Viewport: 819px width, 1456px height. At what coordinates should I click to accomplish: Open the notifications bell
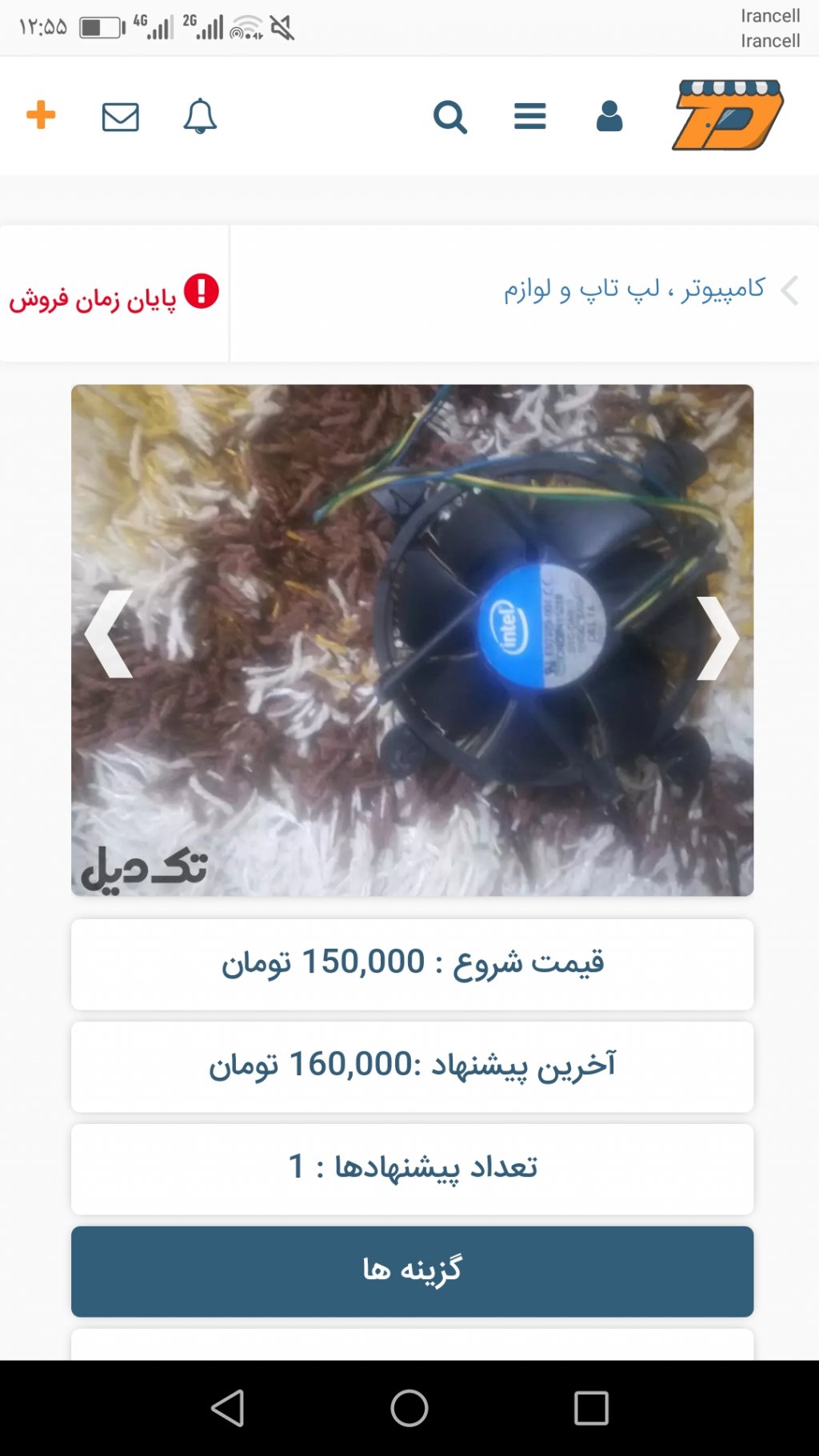200,117
